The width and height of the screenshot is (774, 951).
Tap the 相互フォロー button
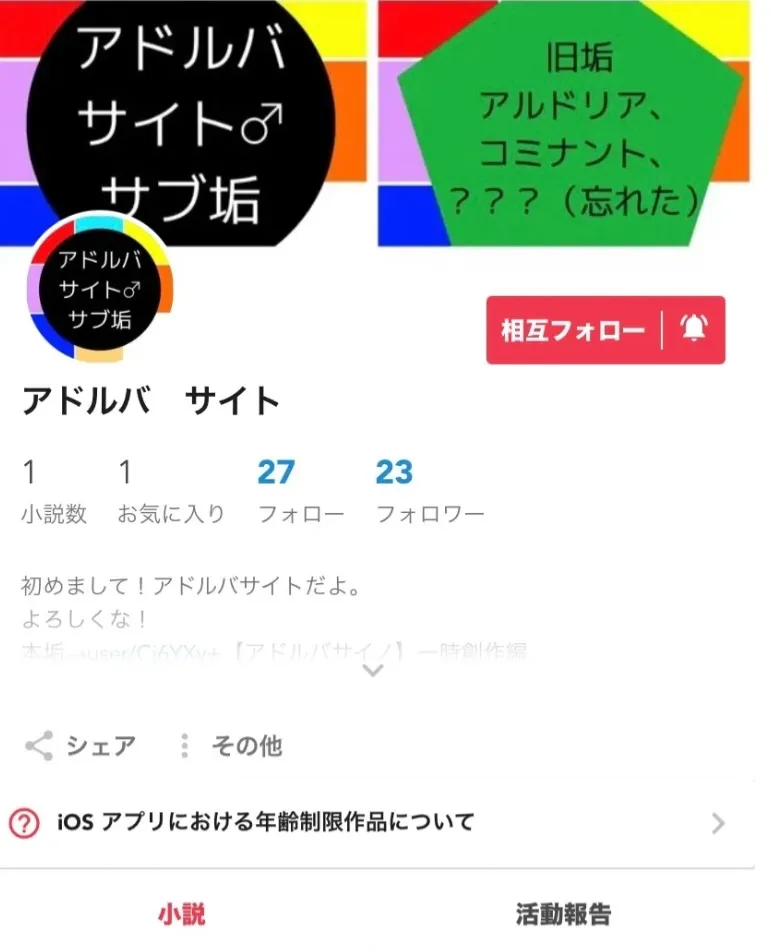(573, 331)
